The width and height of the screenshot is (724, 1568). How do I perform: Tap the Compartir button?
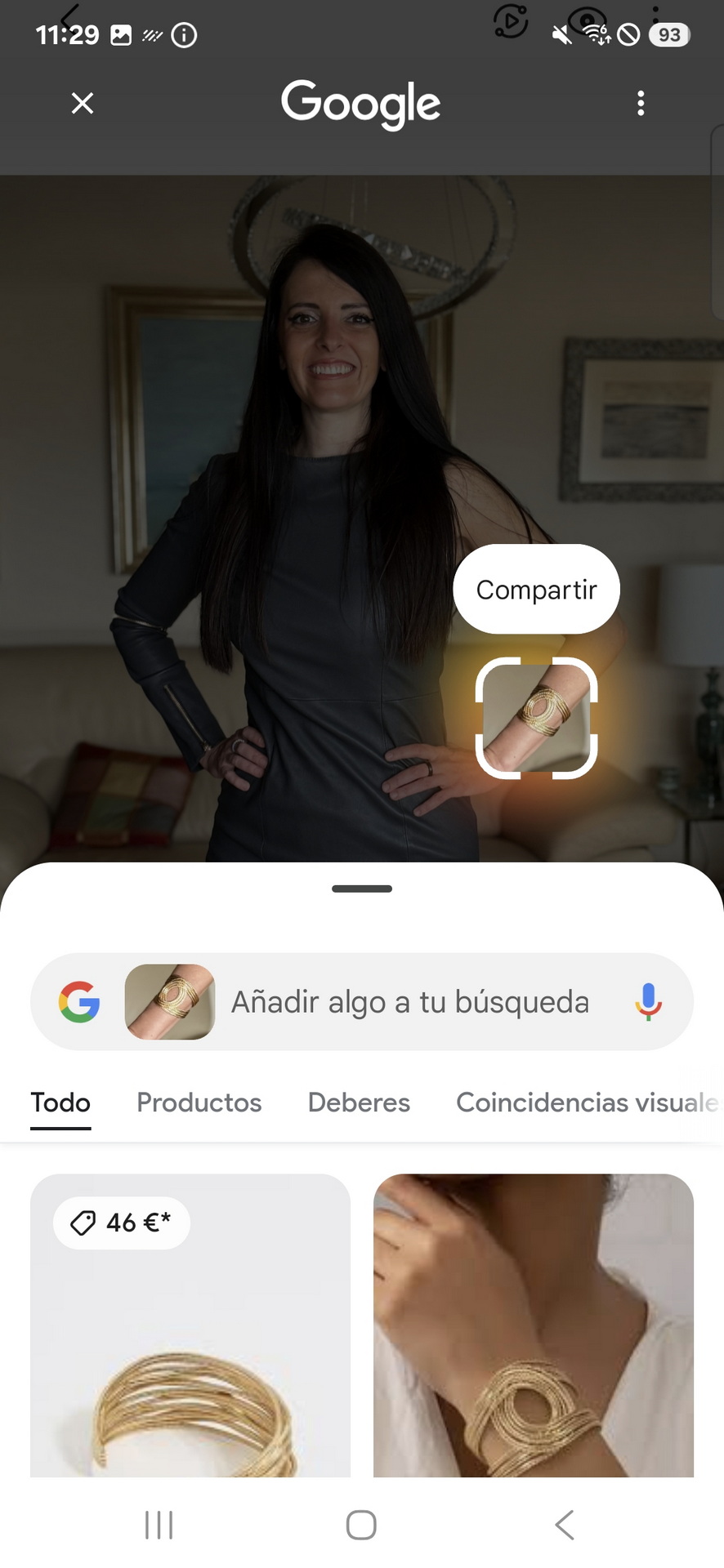pyautogui.click(x=536, y=589)
